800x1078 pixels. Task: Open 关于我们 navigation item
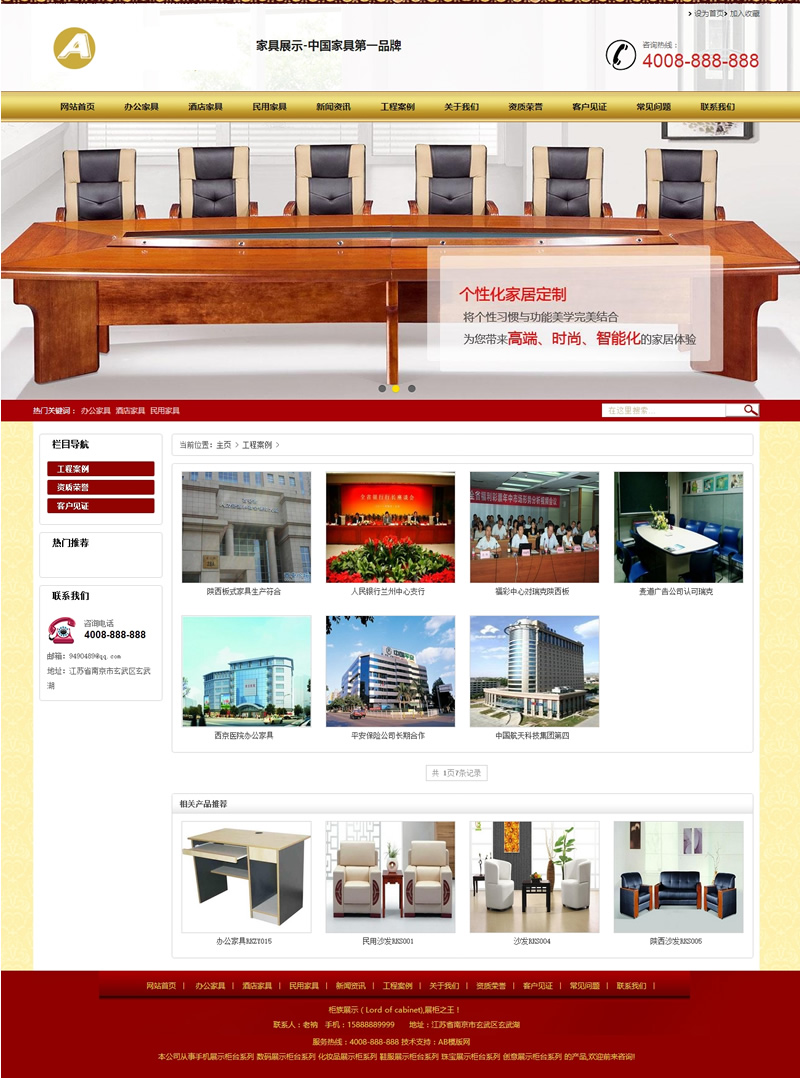(x=461, y=107)
